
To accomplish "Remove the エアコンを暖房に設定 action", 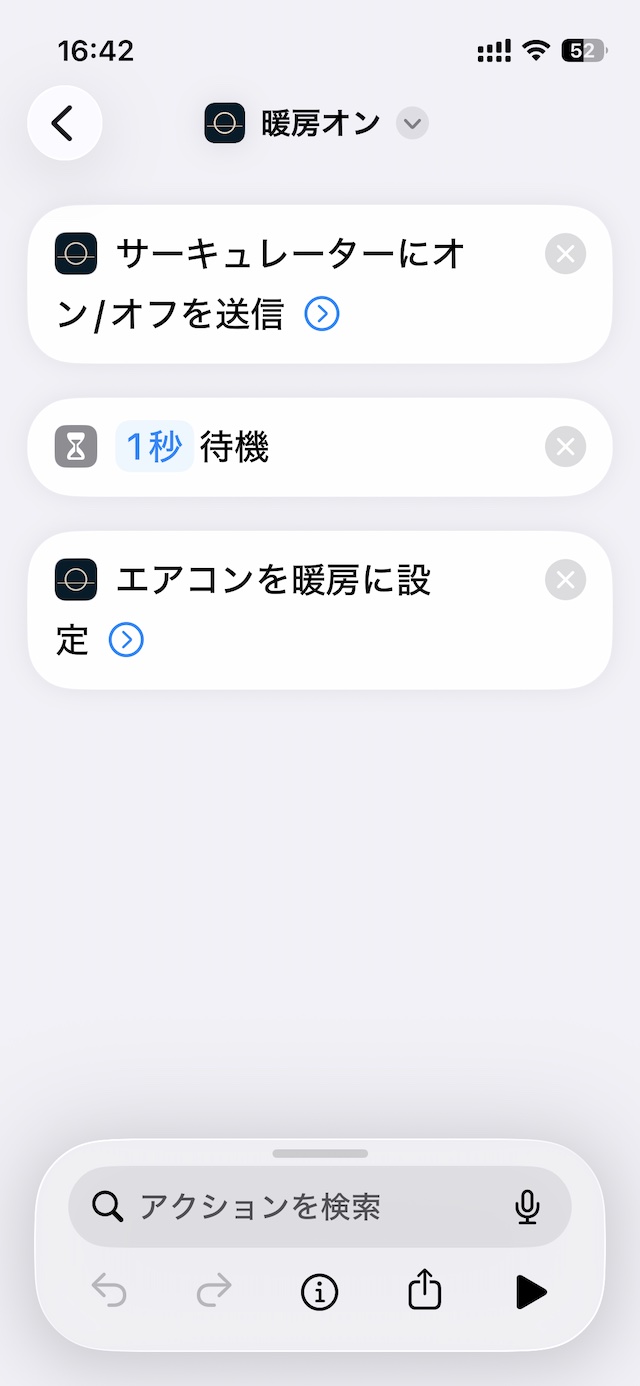I will (x=565, y=580).
